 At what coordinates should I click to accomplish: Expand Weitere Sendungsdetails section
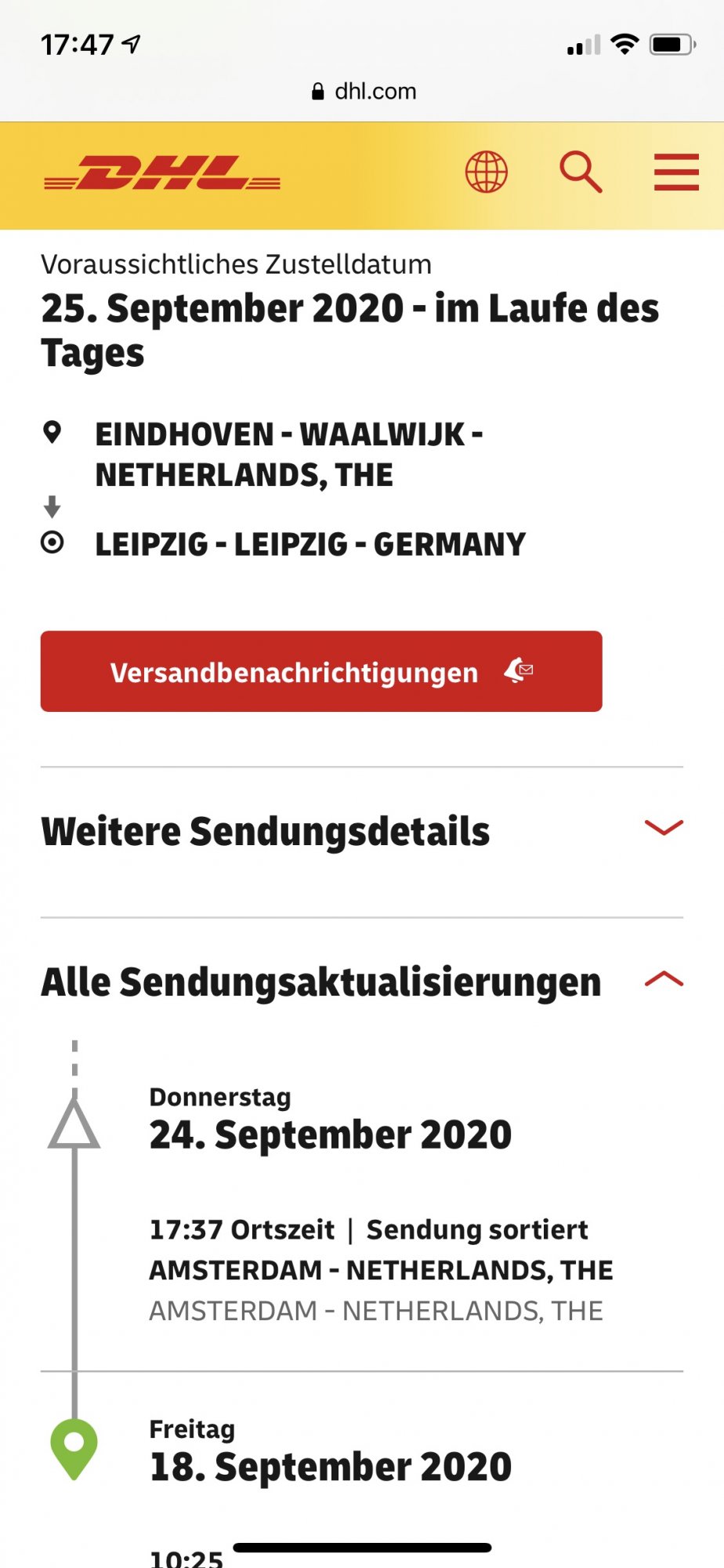362,830
